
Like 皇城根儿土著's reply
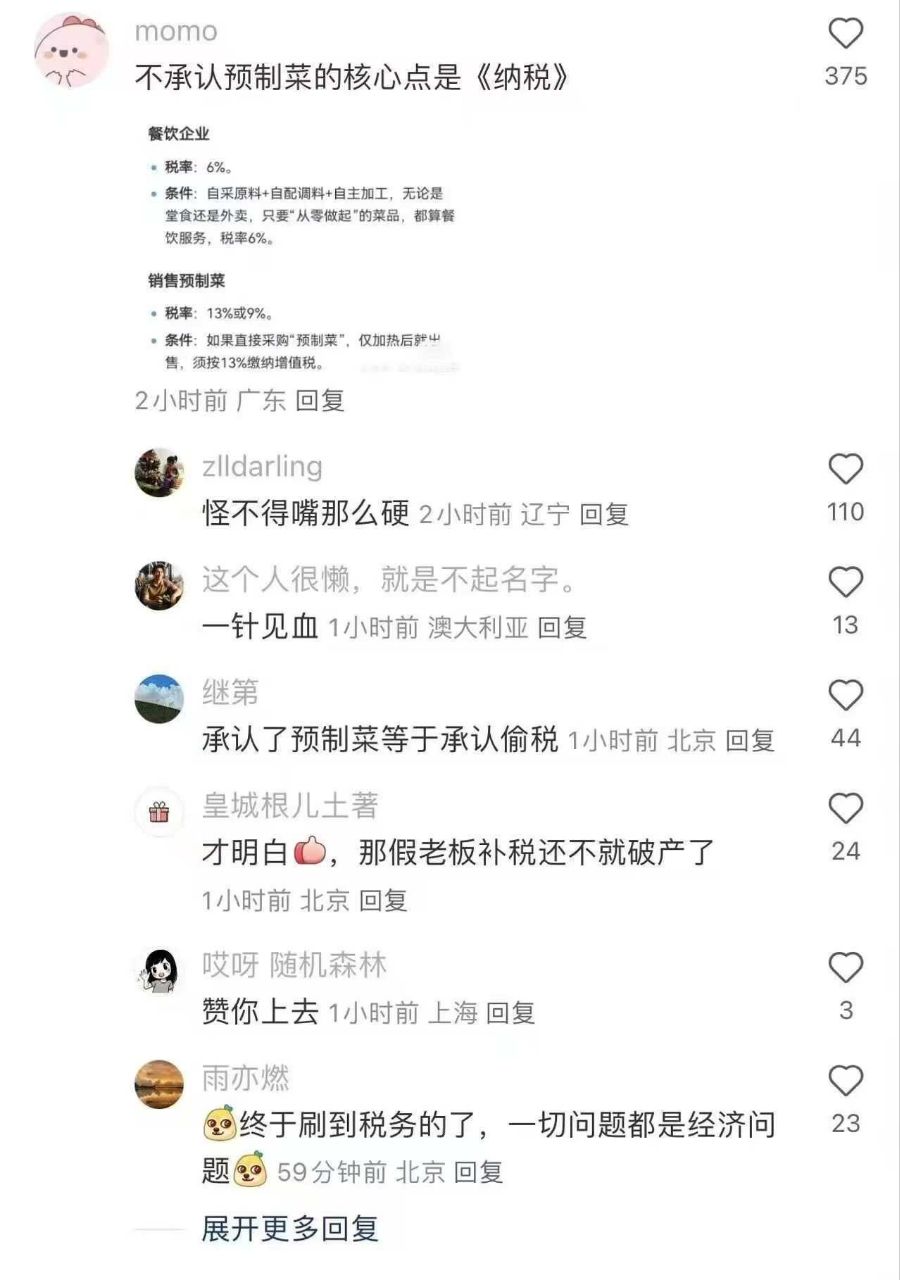coord(846,809)
